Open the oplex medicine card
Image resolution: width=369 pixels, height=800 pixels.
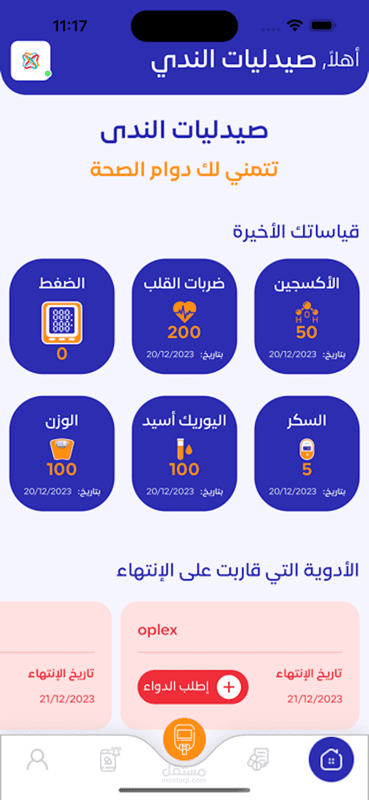coord(240,665)
